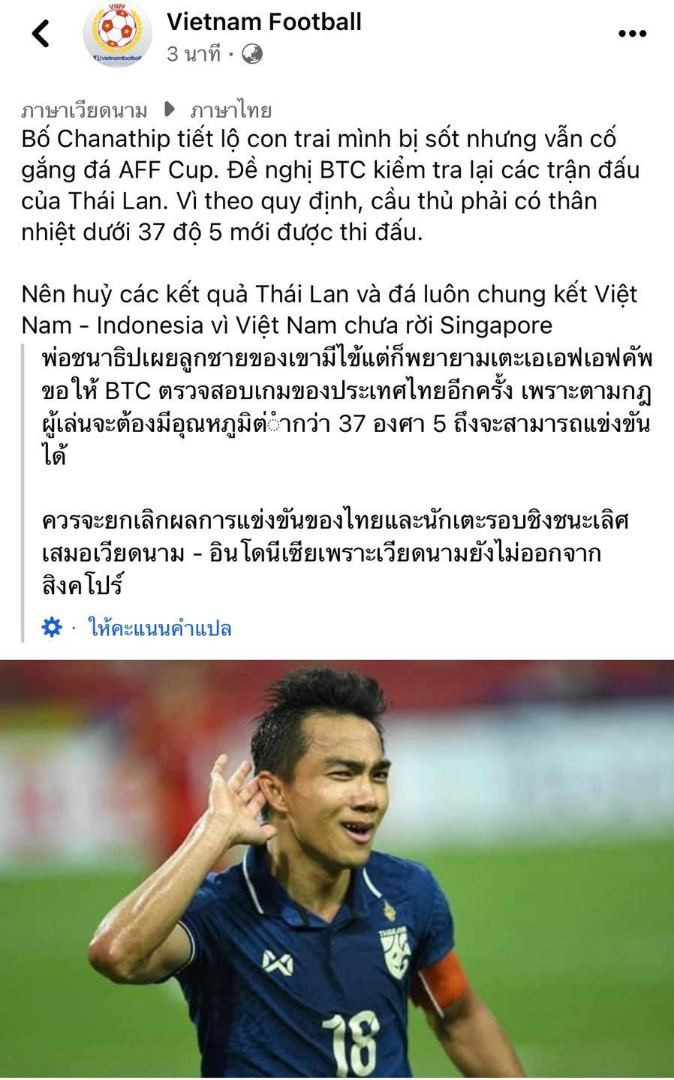Open the Vietnam Football page name

click(264, 22)
